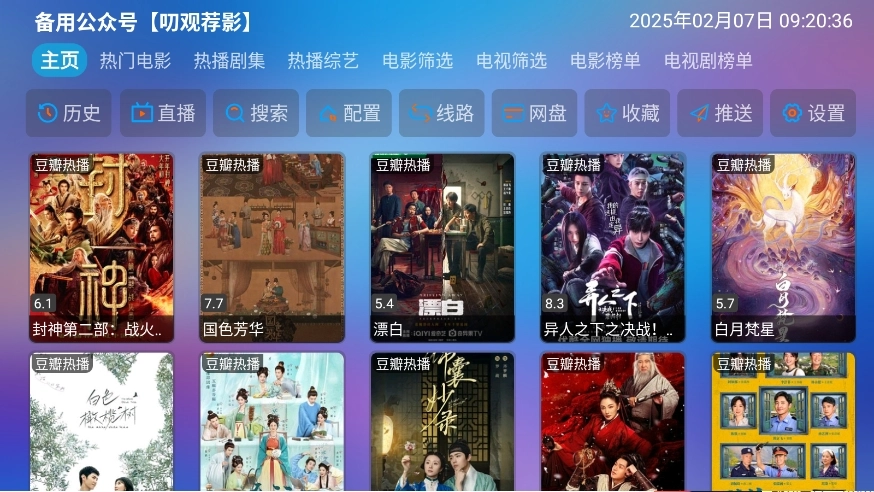Open the 历史 watch history
This screenshot has height=492, width=874.
[69, 113]
